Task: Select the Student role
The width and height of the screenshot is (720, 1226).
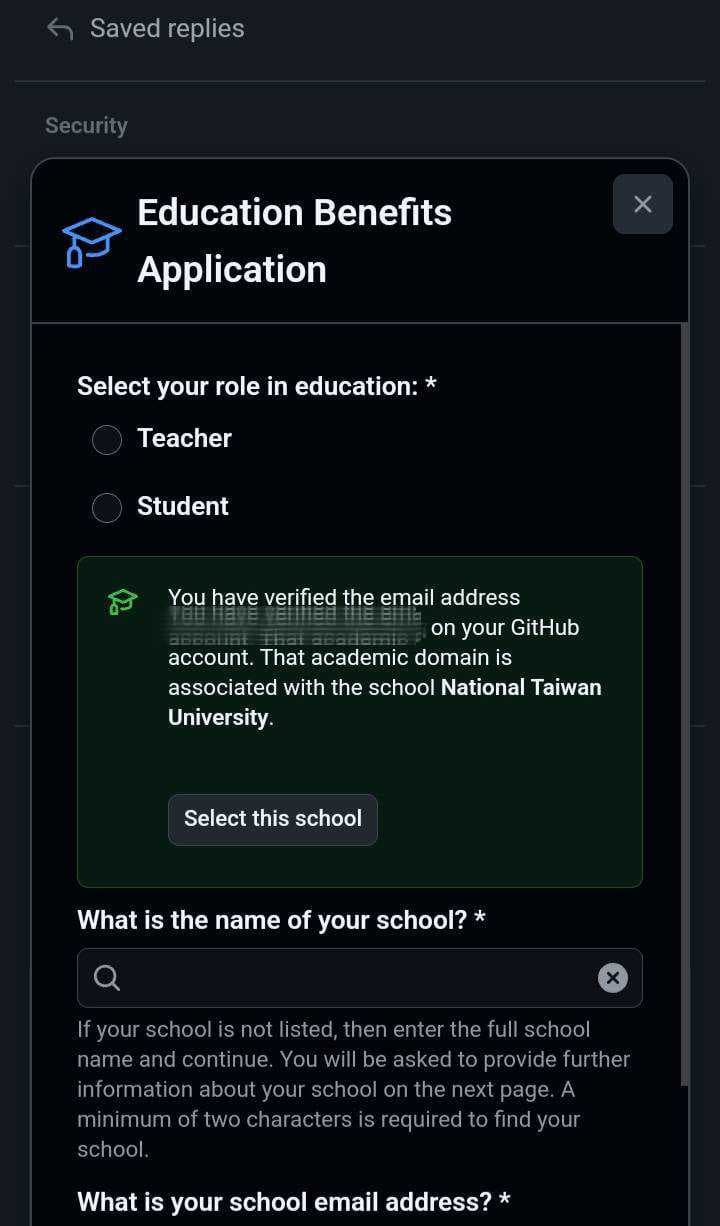Action: coord(106,507)
